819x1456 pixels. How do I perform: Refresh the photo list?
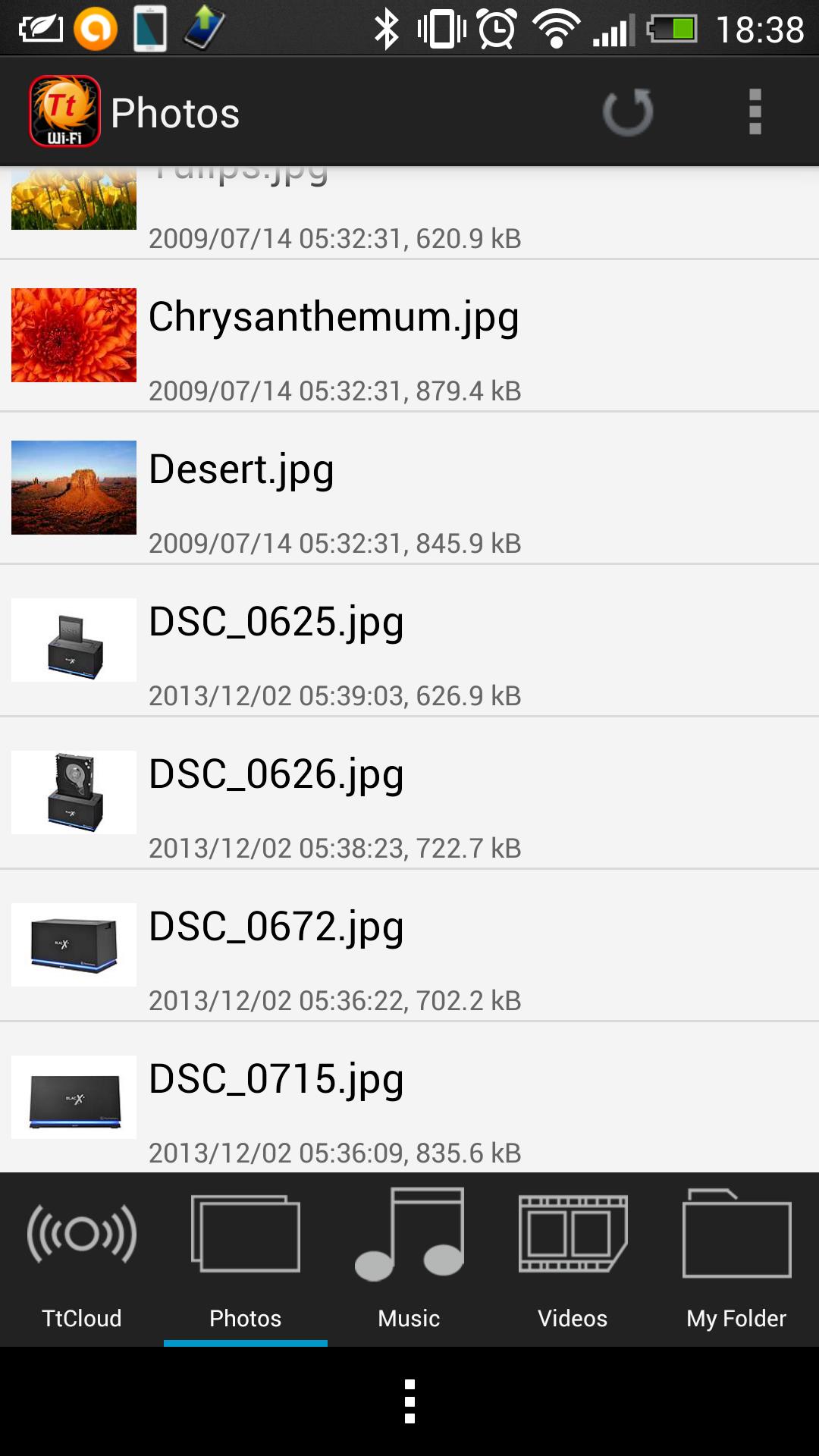[x=628, y=112]
